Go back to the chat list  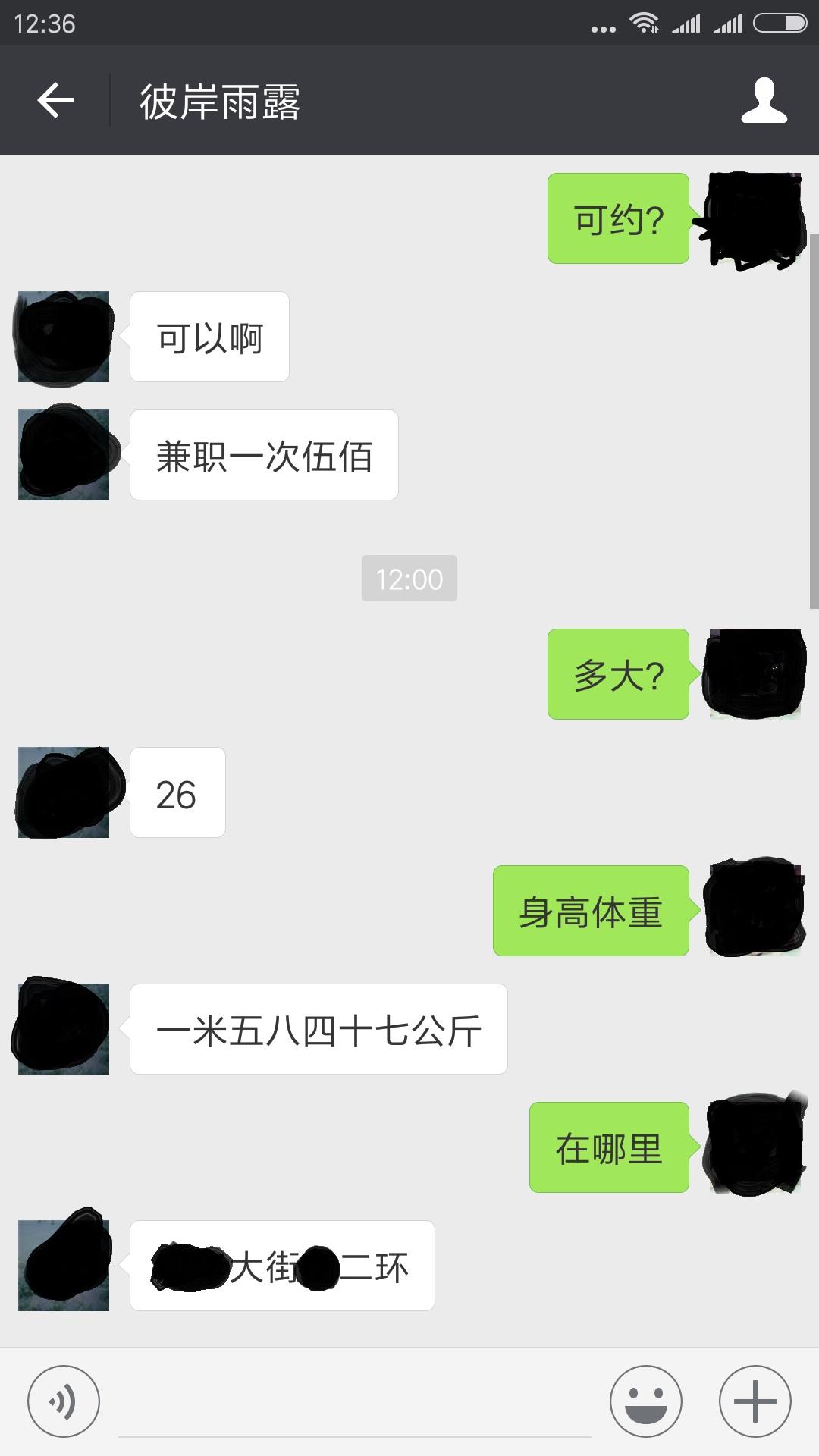tap(55, 100)
